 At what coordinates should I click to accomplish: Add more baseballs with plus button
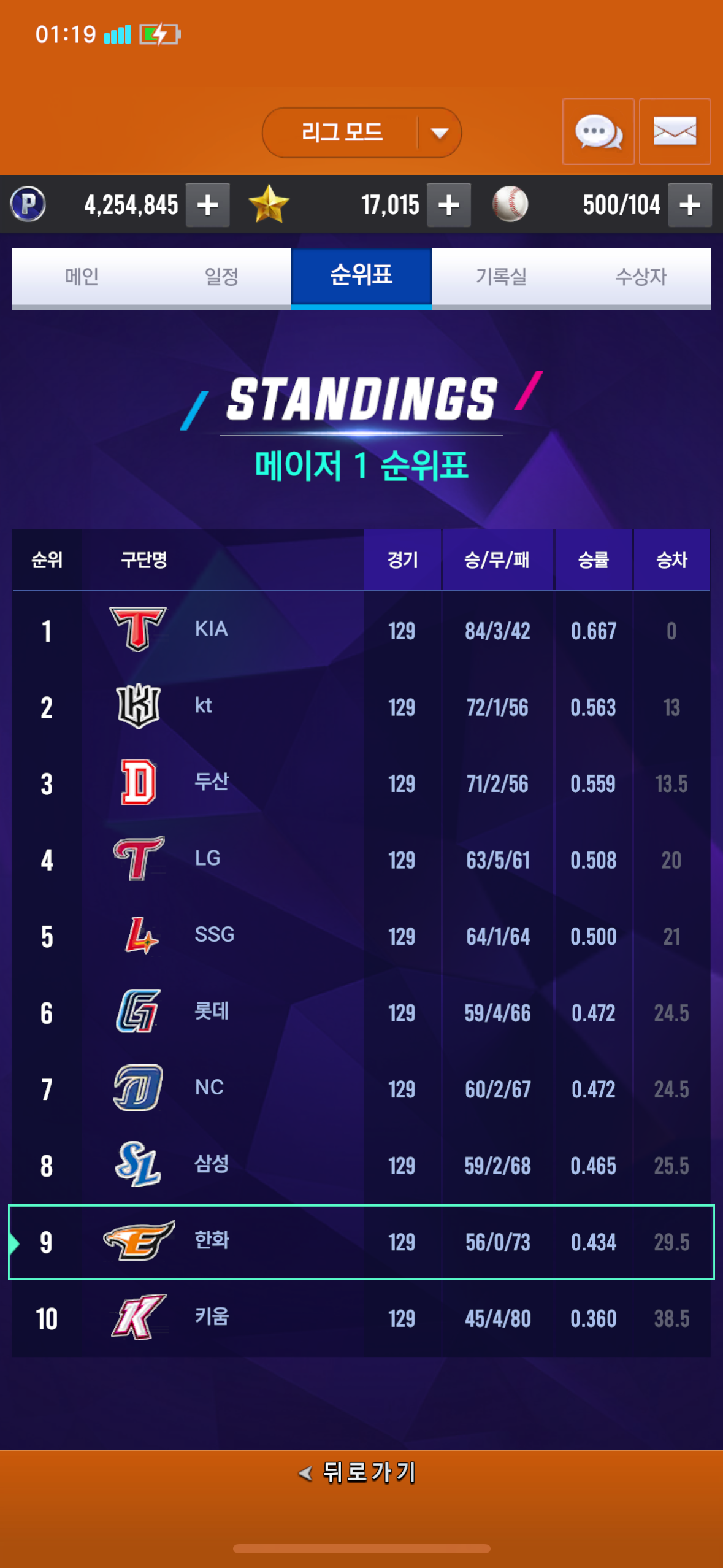(690, 205)
